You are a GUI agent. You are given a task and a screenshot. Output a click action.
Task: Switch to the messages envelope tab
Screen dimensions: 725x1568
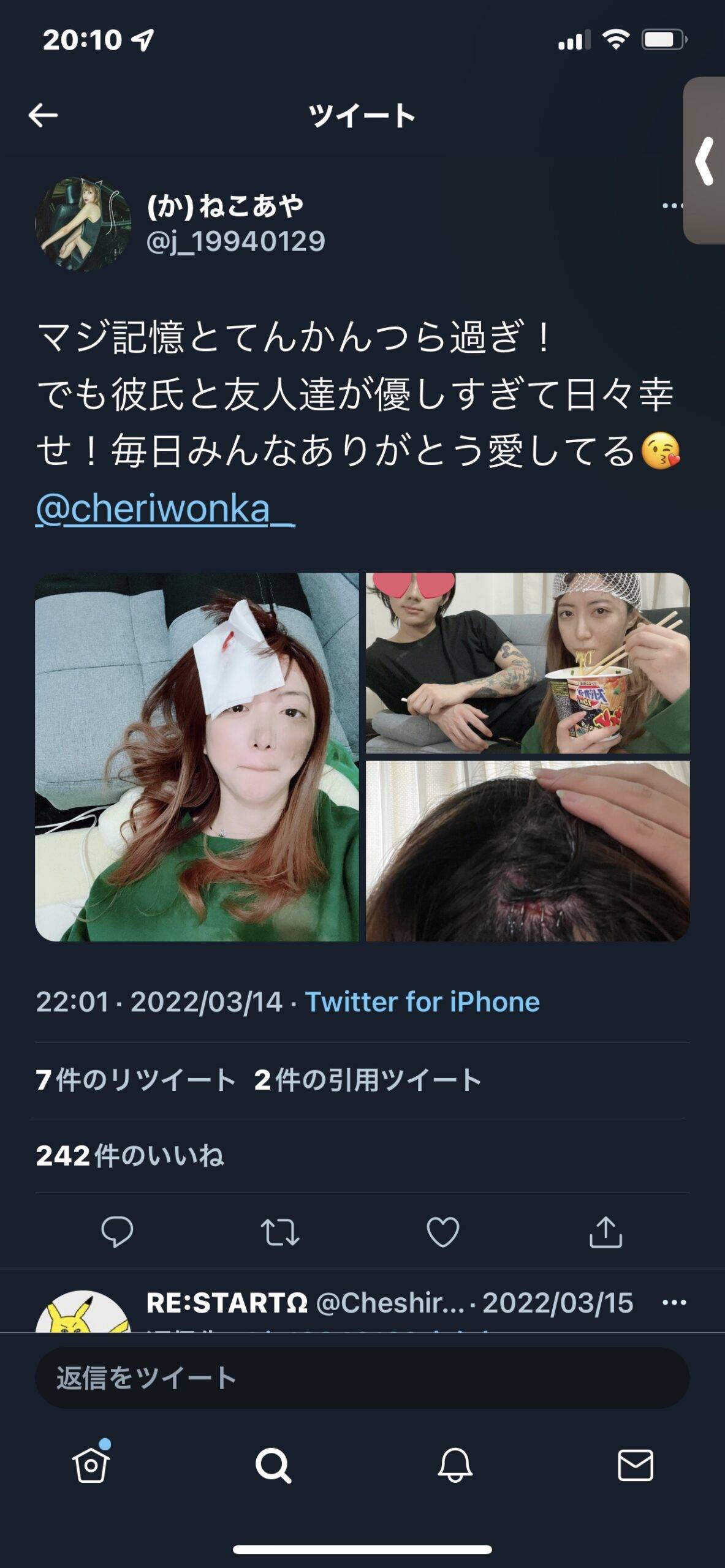(x=635, y=1466)
